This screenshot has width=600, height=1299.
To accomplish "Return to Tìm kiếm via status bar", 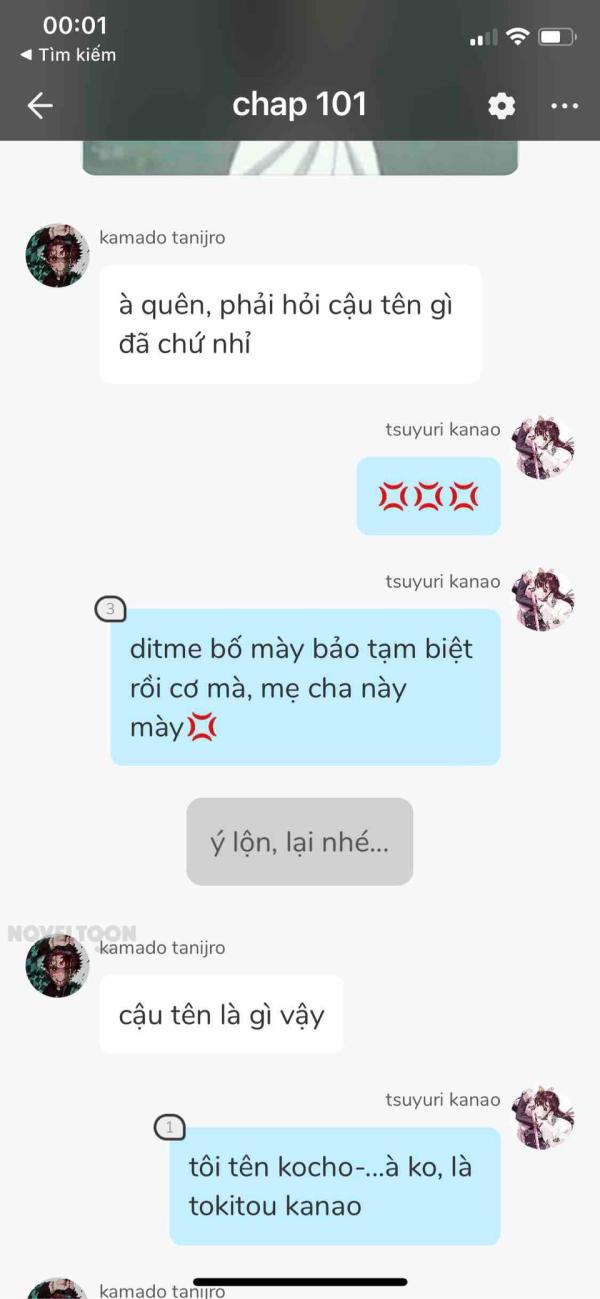I will click(x=68, y=55).
